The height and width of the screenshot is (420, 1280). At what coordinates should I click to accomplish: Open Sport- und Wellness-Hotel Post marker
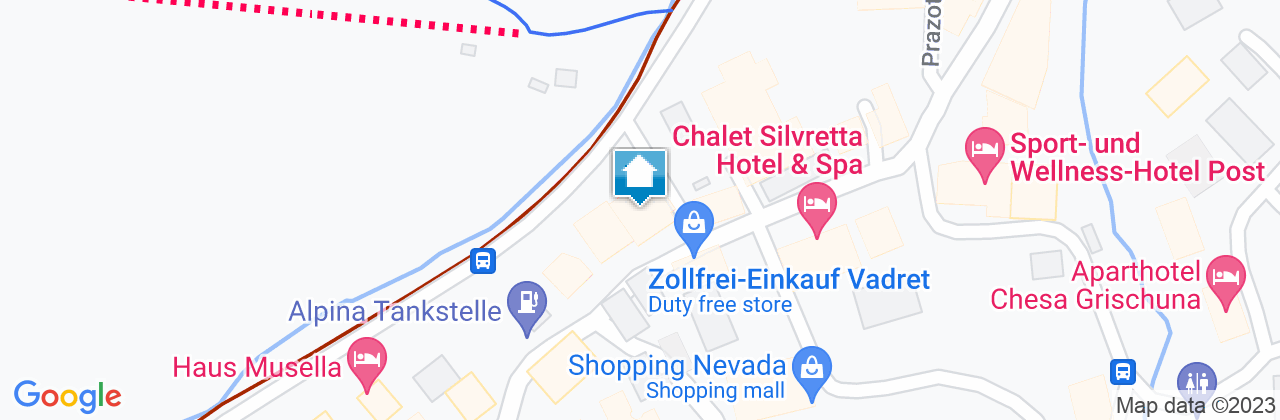coord(983,150)
